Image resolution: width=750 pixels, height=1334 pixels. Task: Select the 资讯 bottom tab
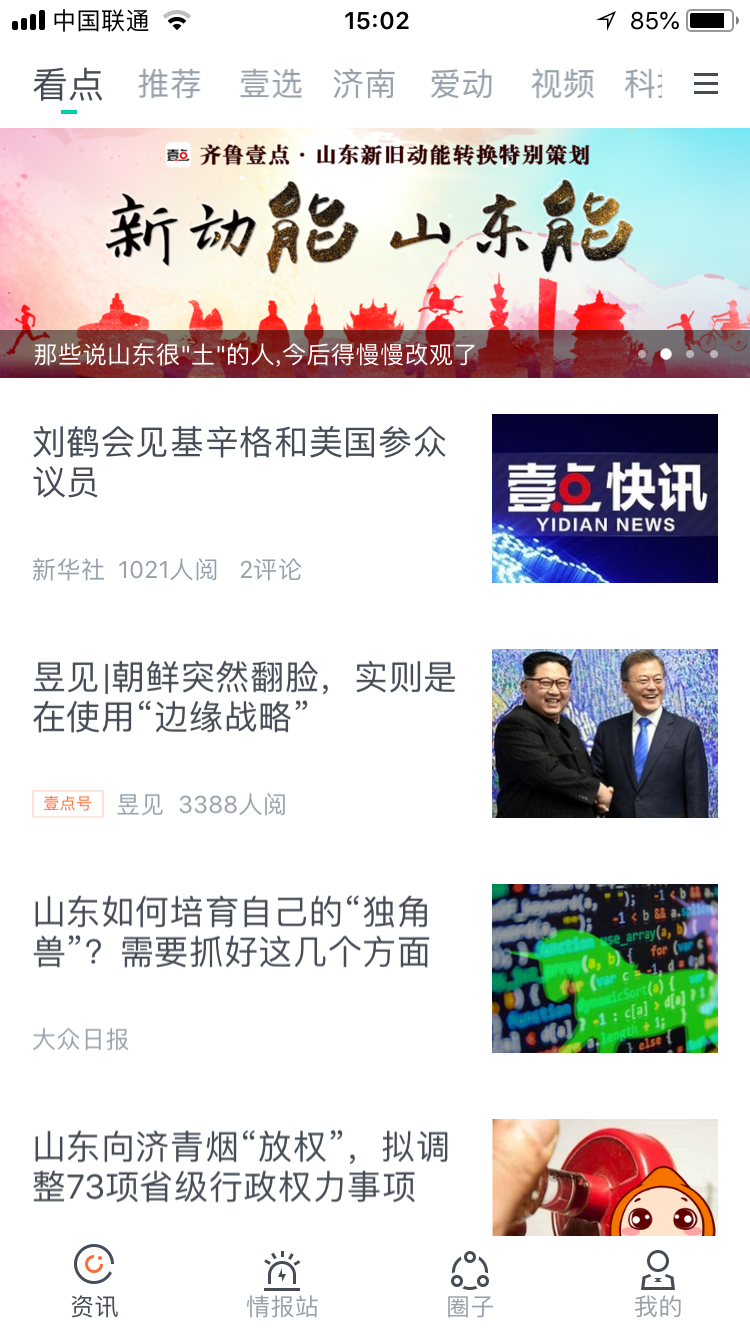(x=94, y=1284)
